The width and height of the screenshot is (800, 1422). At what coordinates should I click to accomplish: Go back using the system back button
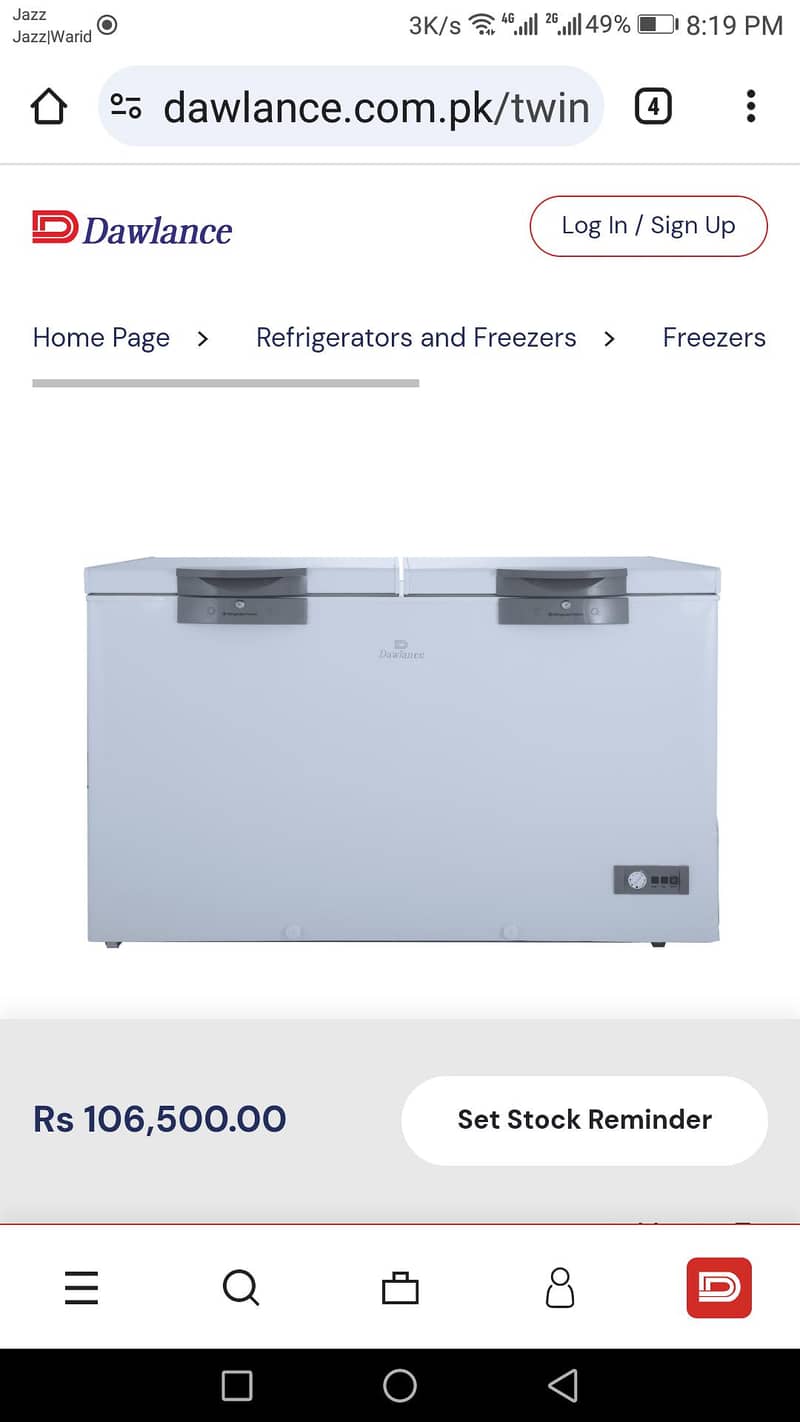pyautogui.click(x=563, y=1385)
